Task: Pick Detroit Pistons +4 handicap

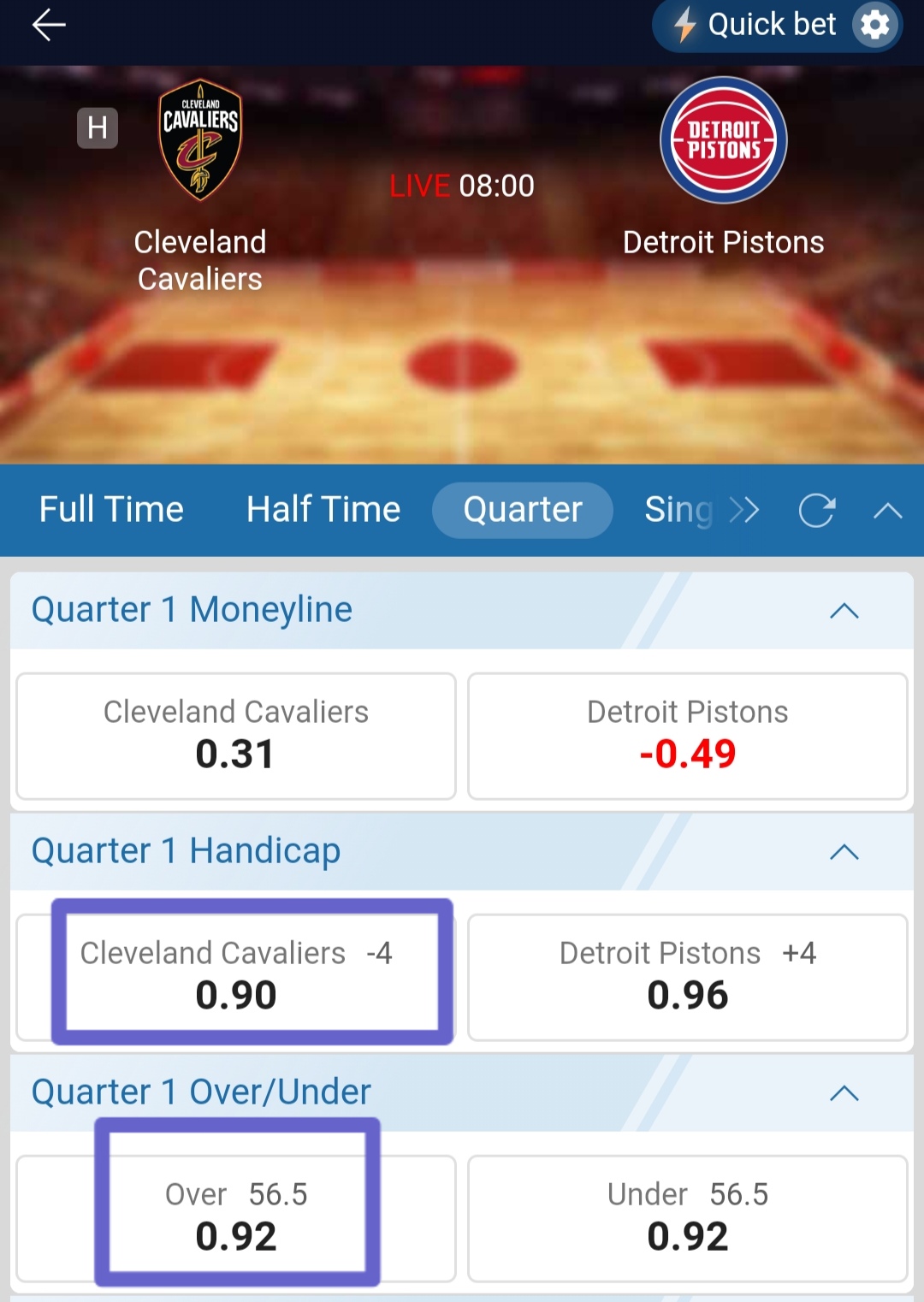Action: pyautogui.click(x=687, y=976)
